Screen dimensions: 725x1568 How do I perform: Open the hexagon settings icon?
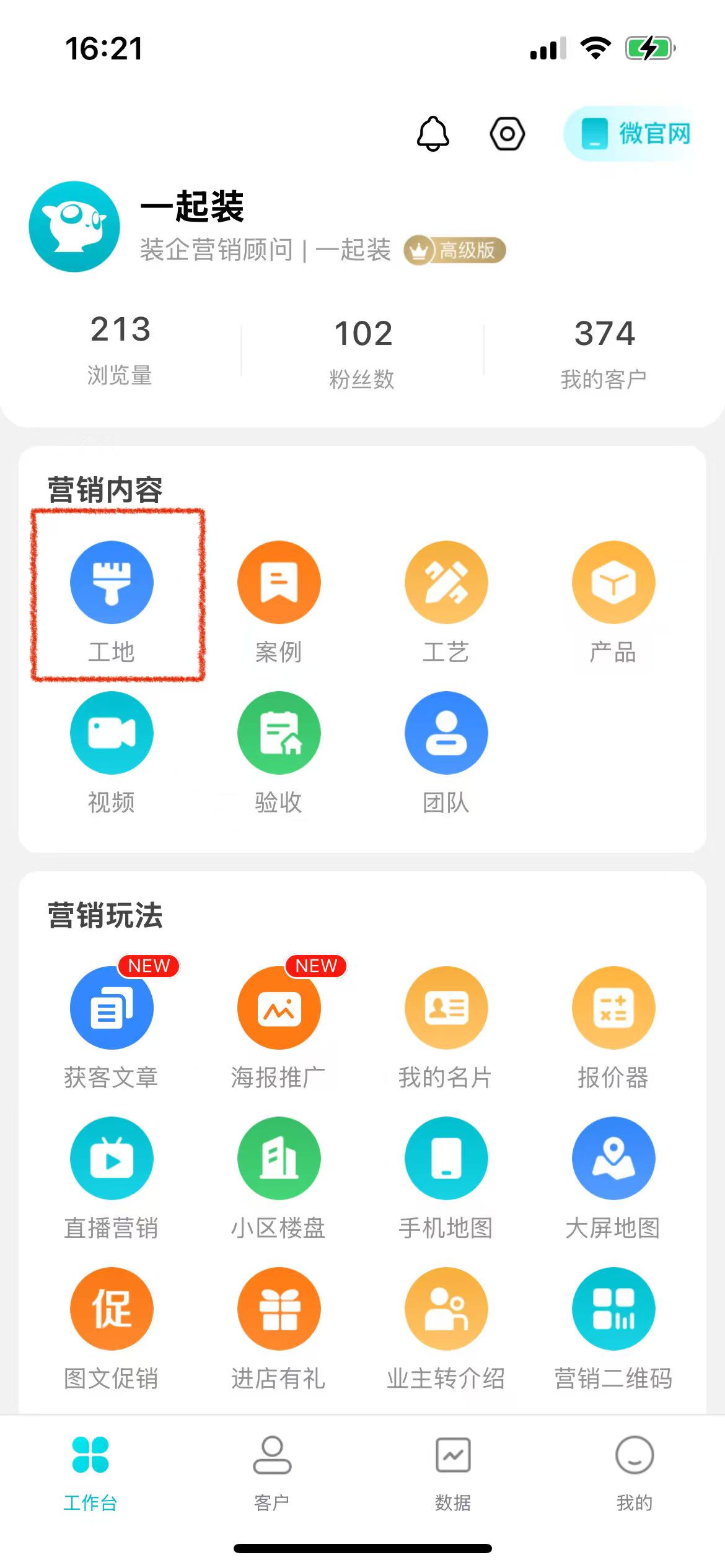507,133
